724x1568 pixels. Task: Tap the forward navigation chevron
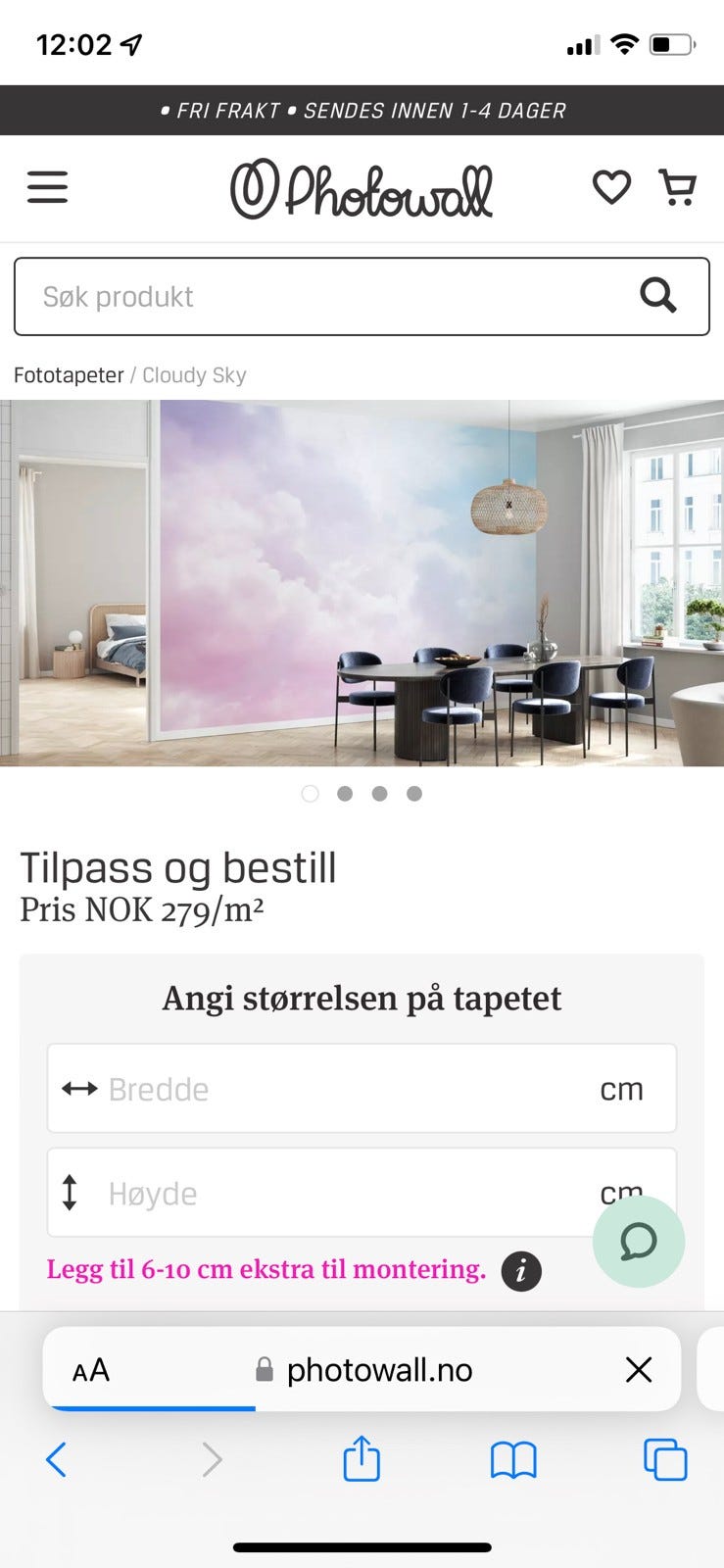click(x=212, y=1459)
